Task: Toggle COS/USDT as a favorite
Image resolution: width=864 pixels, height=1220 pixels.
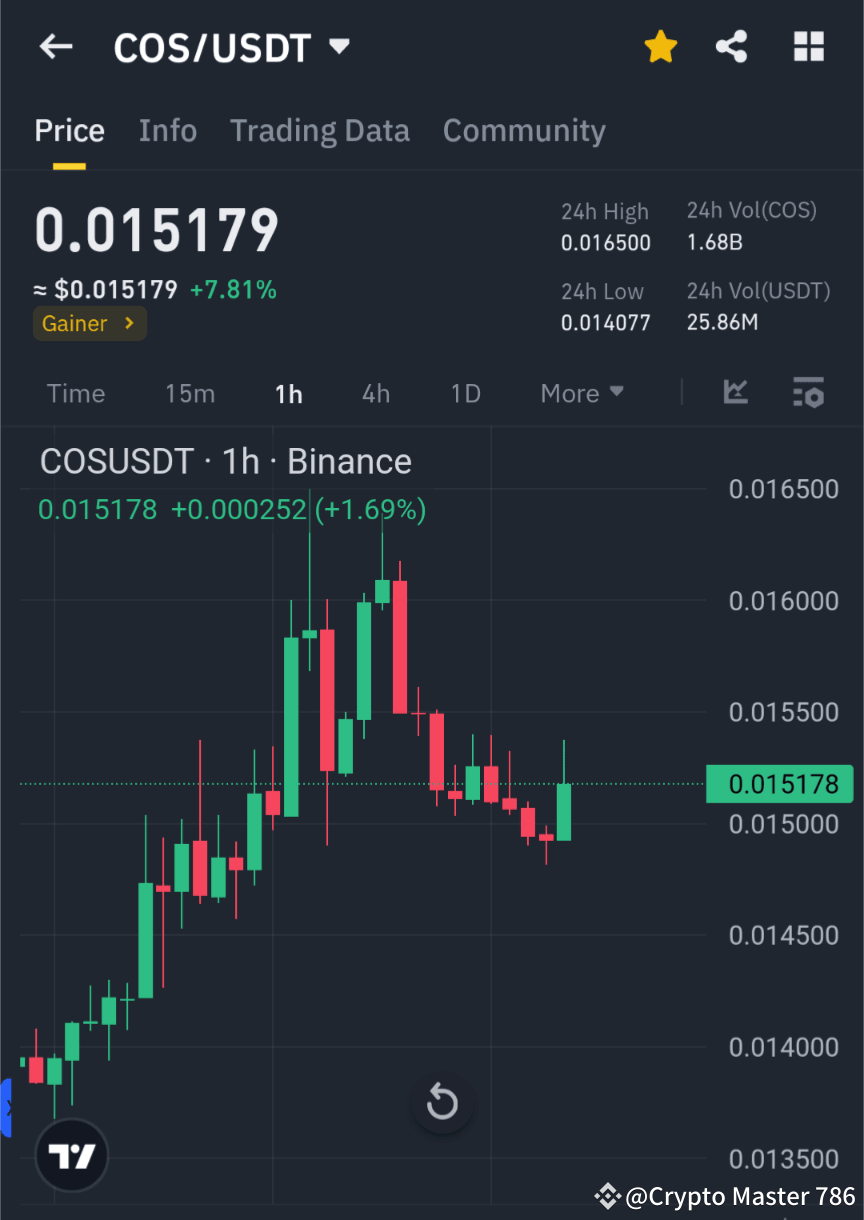Action: click(x=660, y=46)
